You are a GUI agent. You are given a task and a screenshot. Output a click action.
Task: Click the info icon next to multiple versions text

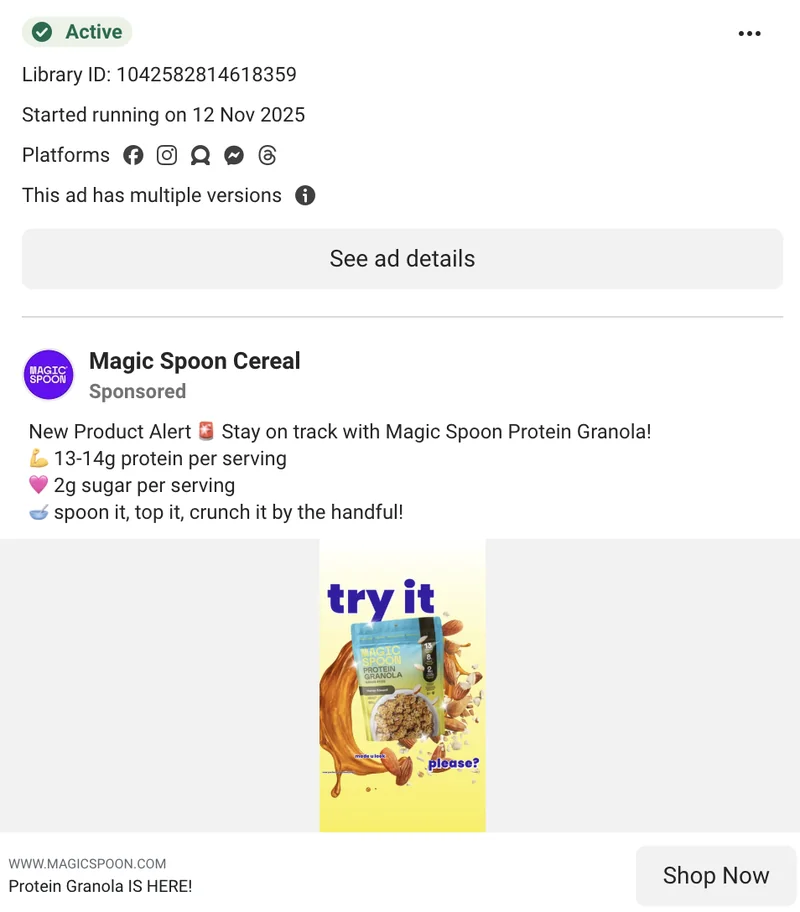pyautogui.click(x=304, y=195)
